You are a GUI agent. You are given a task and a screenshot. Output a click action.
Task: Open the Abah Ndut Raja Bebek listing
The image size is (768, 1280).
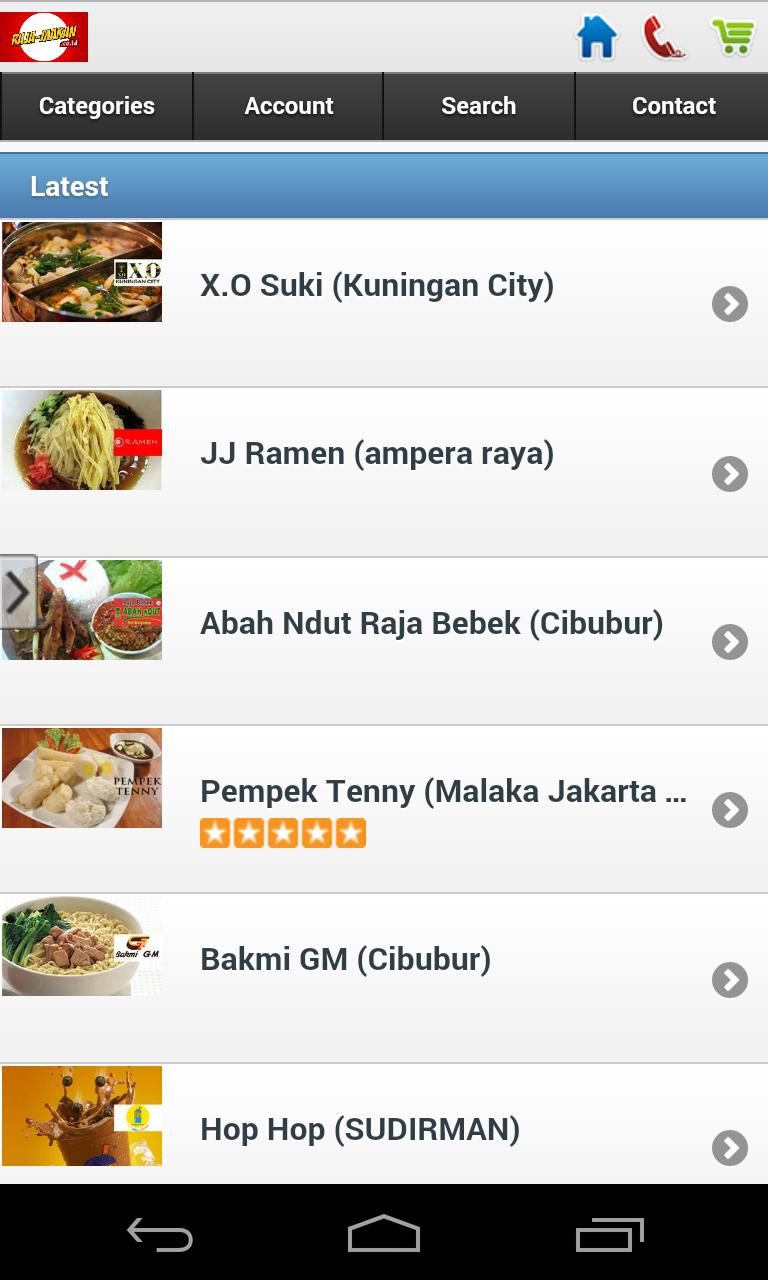pyautogui.click(x=431, y=622)
